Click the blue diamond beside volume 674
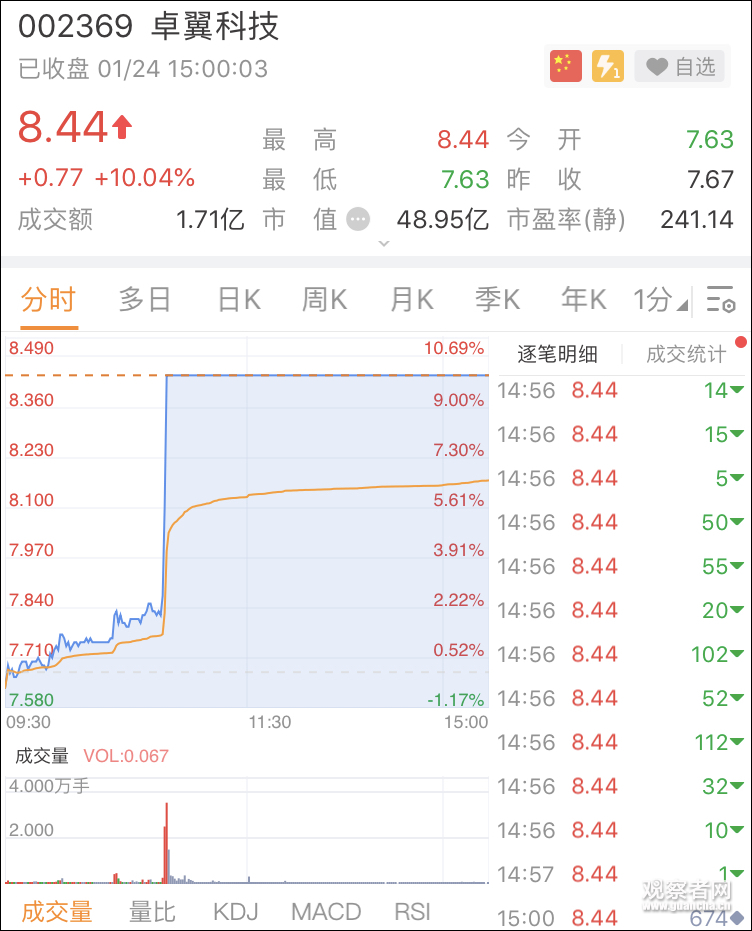752x931 pixels. pyautogui.click(x=736, y=916)
